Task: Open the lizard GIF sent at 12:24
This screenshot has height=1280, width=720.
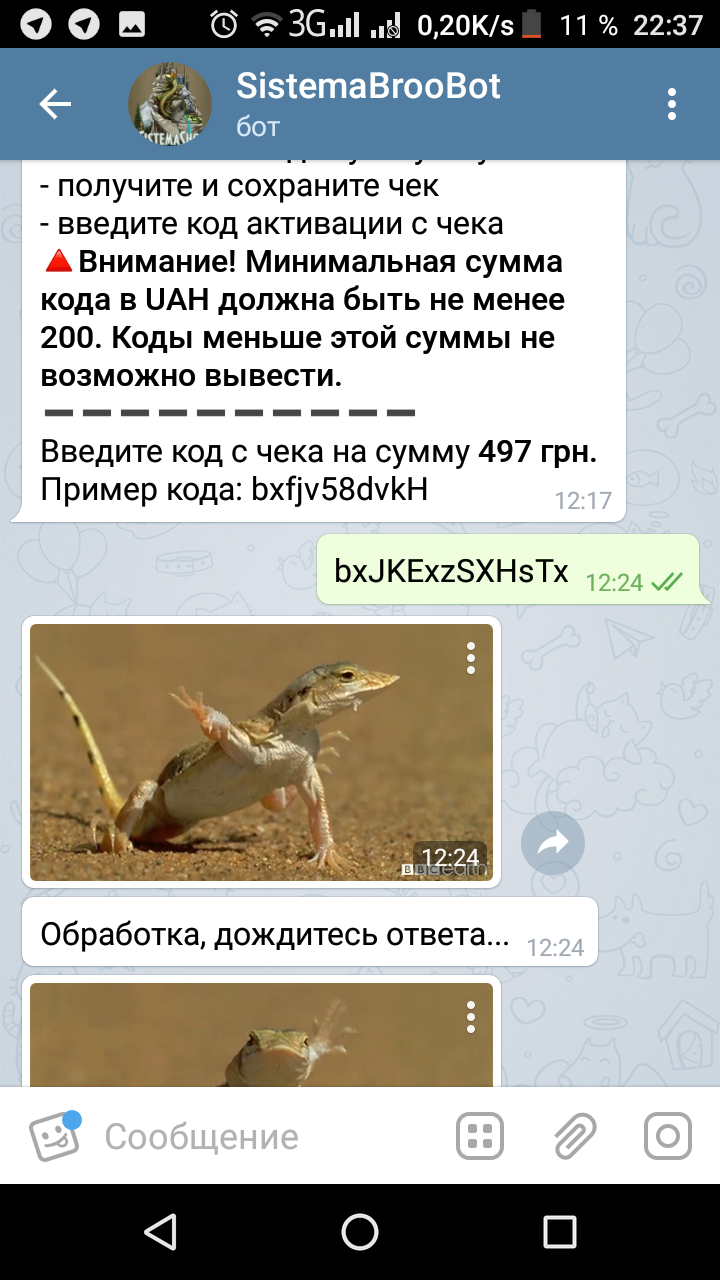Action: 262,752
